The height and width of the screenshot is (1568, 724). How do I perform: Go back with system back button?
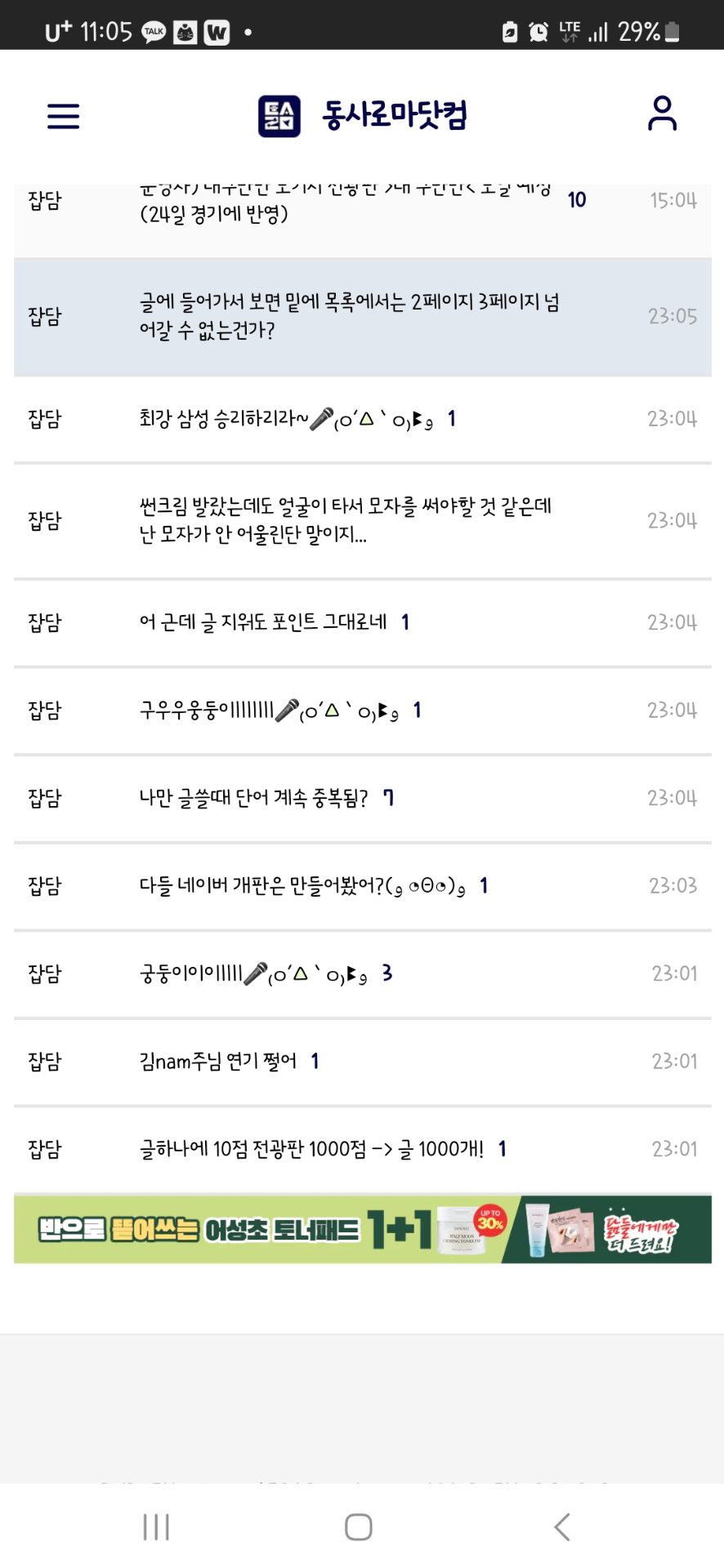pyautogui.click(x=561, y=1526)
